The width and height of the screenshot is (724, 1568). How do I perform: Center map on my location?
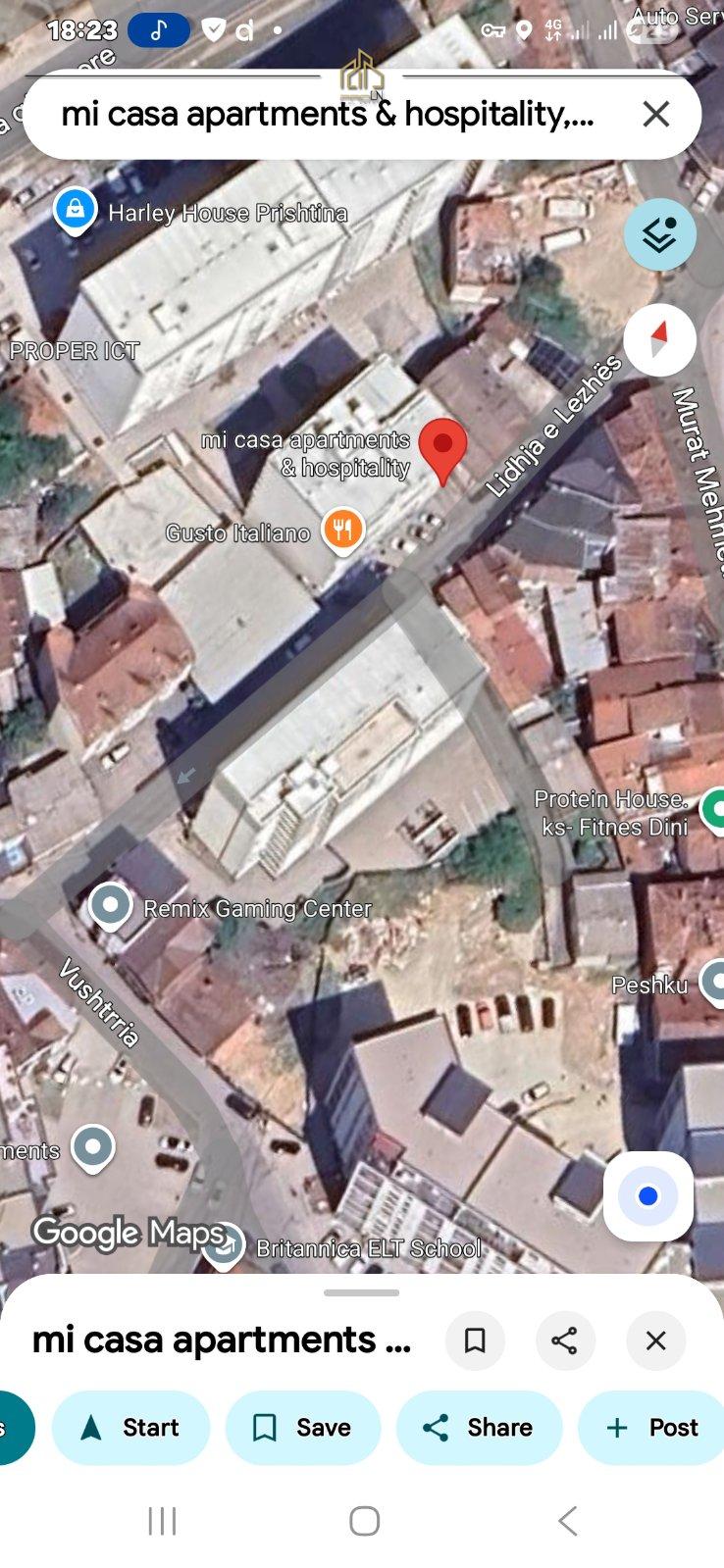[x=647, y=1195]
